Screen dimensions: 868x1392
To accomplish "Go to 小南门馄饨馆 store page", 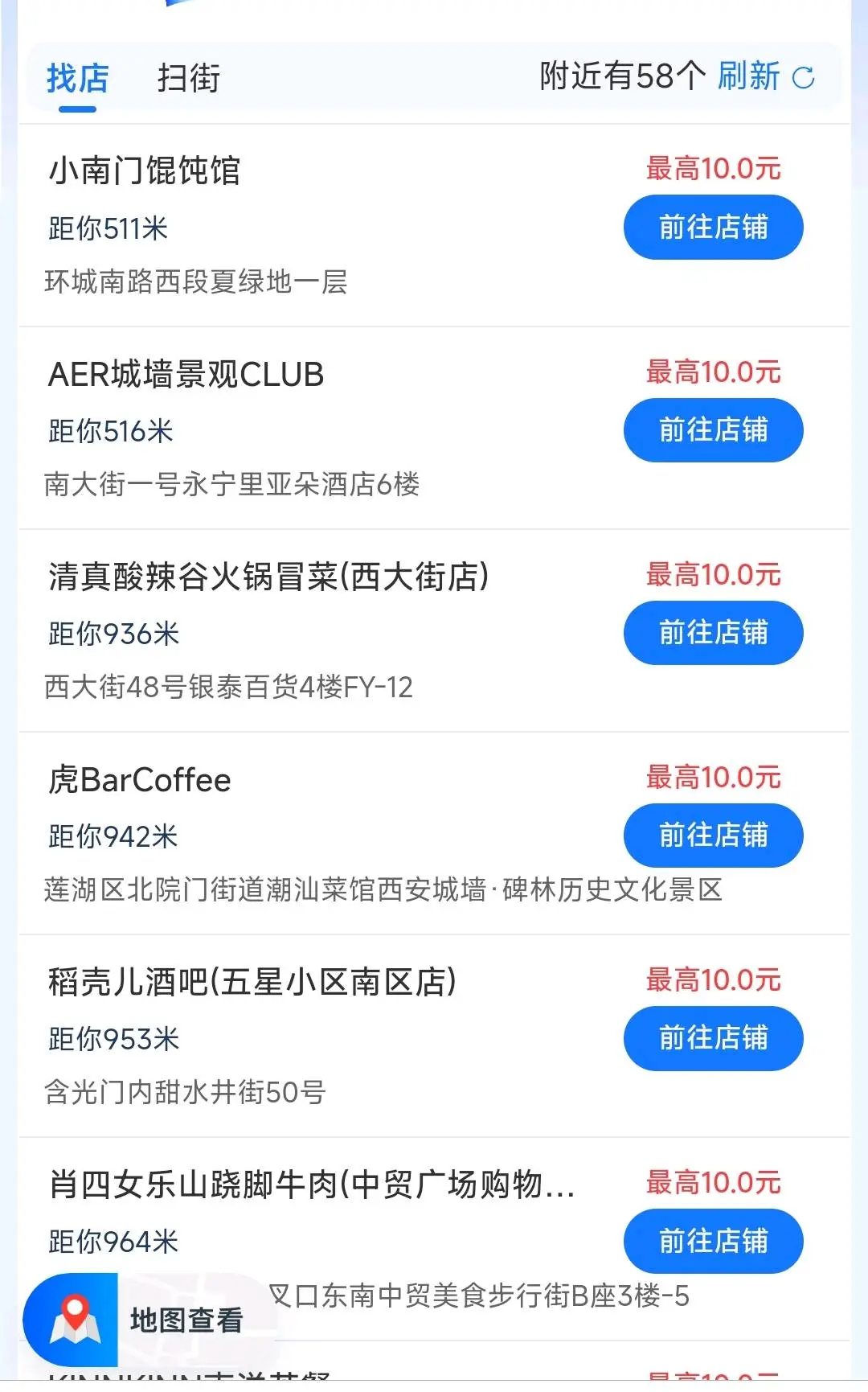I will click(x=712, y=228).
